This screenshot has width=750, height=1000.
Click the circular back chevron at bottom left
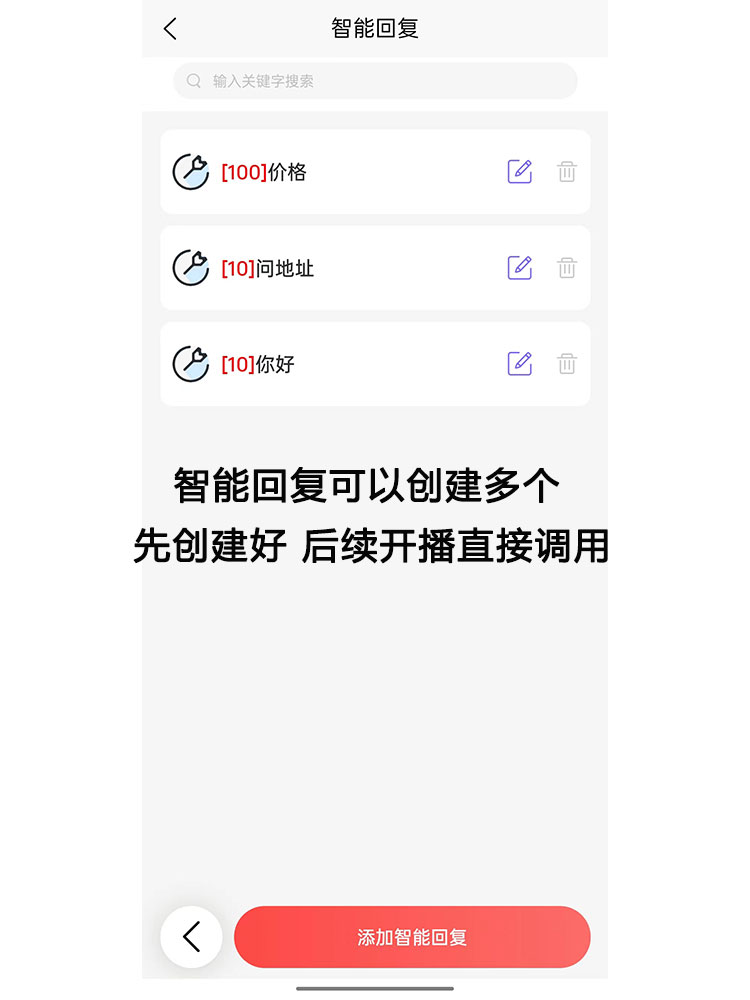tap(191, 937)
